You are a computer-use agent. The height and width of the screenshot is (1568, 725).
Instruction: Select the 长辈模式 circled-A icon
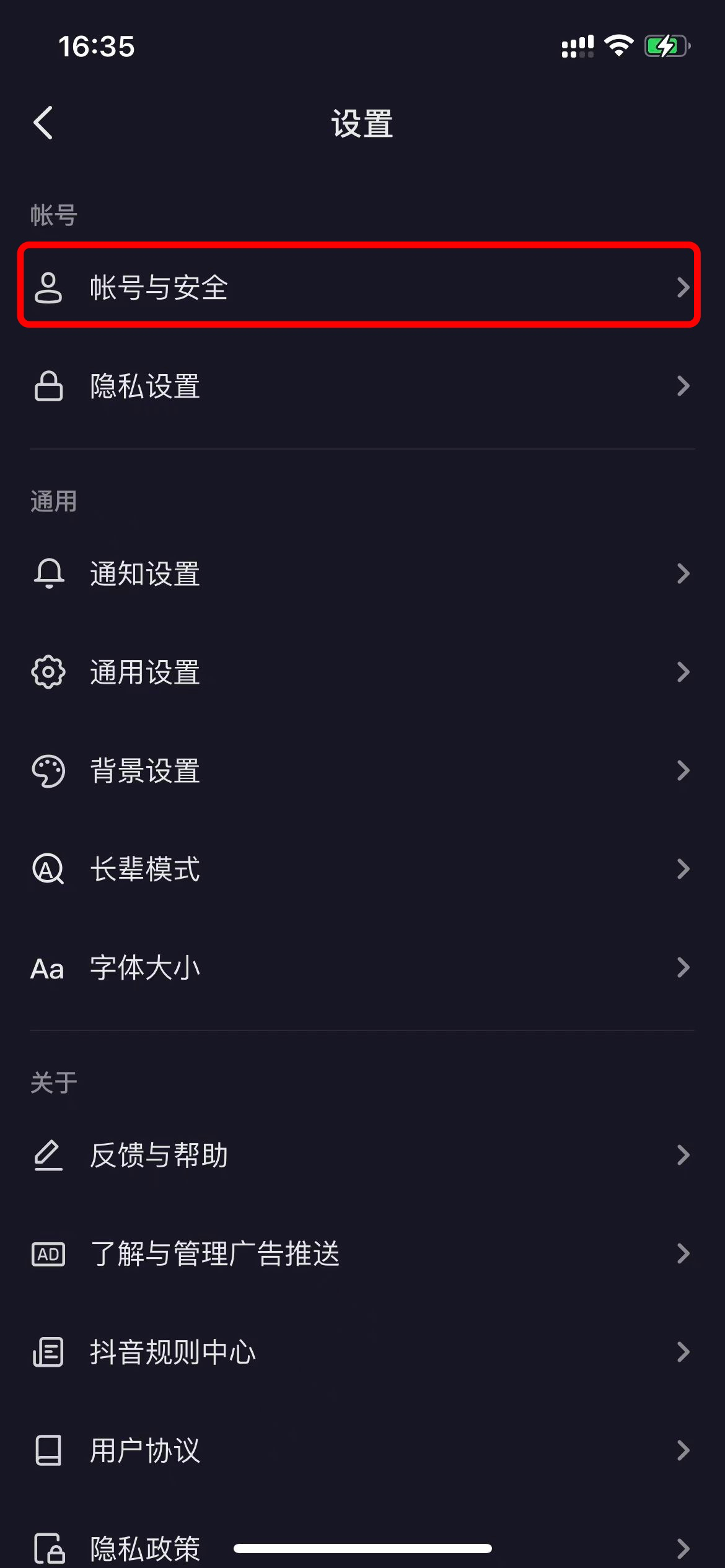[x=50, y=869]
